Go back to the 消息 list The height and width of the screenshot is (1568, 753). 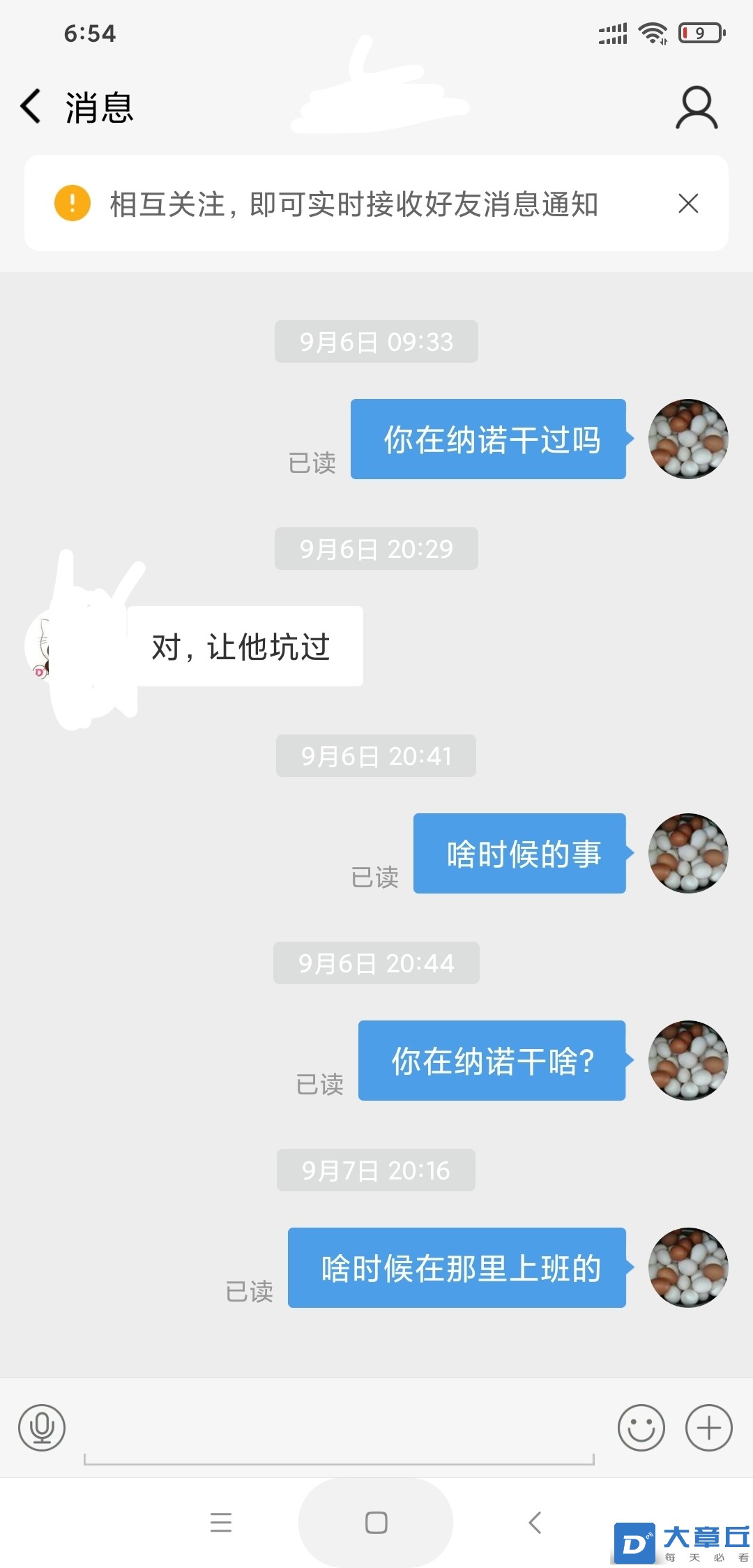pyautogui.click(x=31, y=107)
